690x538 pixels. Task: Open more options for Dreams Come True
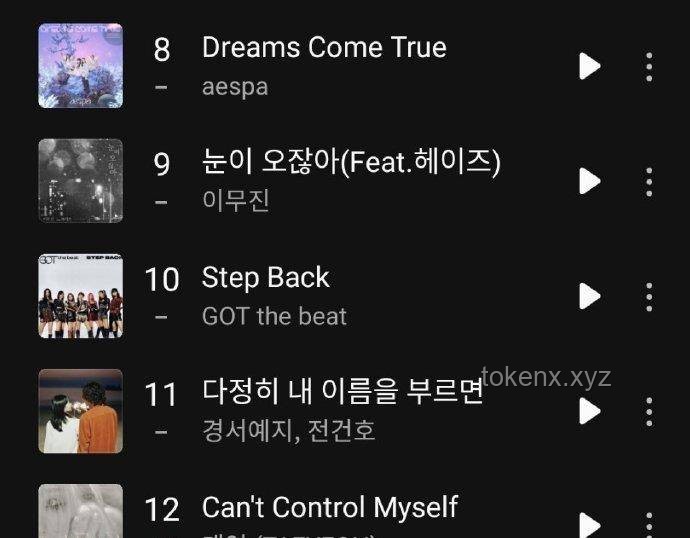[649, 66]
